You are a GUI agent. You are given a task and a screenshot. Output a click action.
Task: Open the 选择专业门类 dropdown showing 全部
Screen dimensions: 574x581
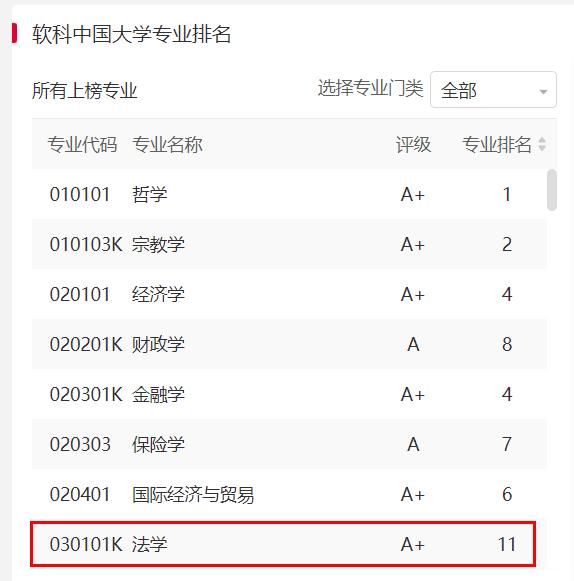click(493, 90)
